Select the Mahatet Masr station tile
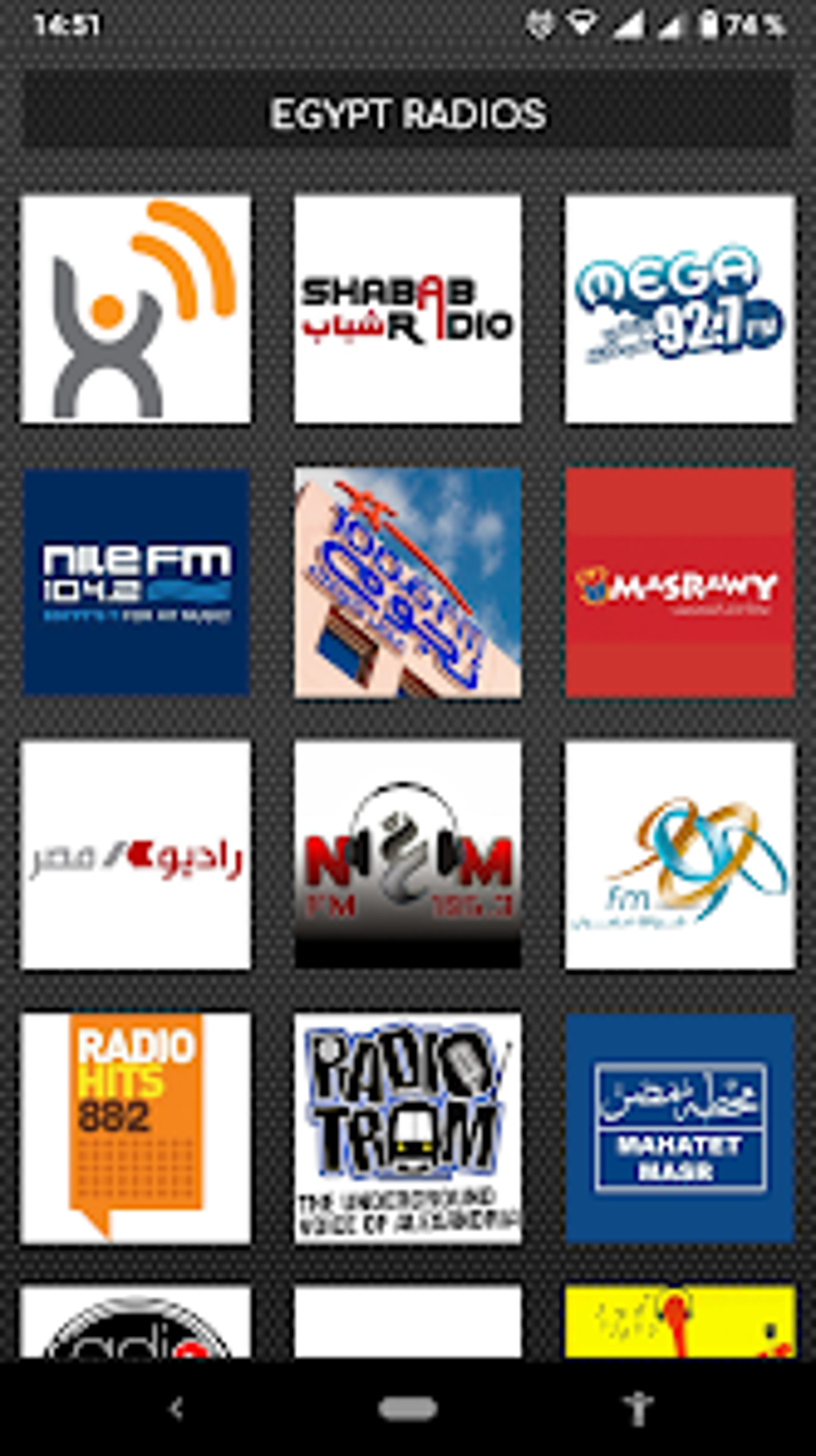Image resolution: width=816 pixels, height=1456 pixels. click(x=678, y=1125)
